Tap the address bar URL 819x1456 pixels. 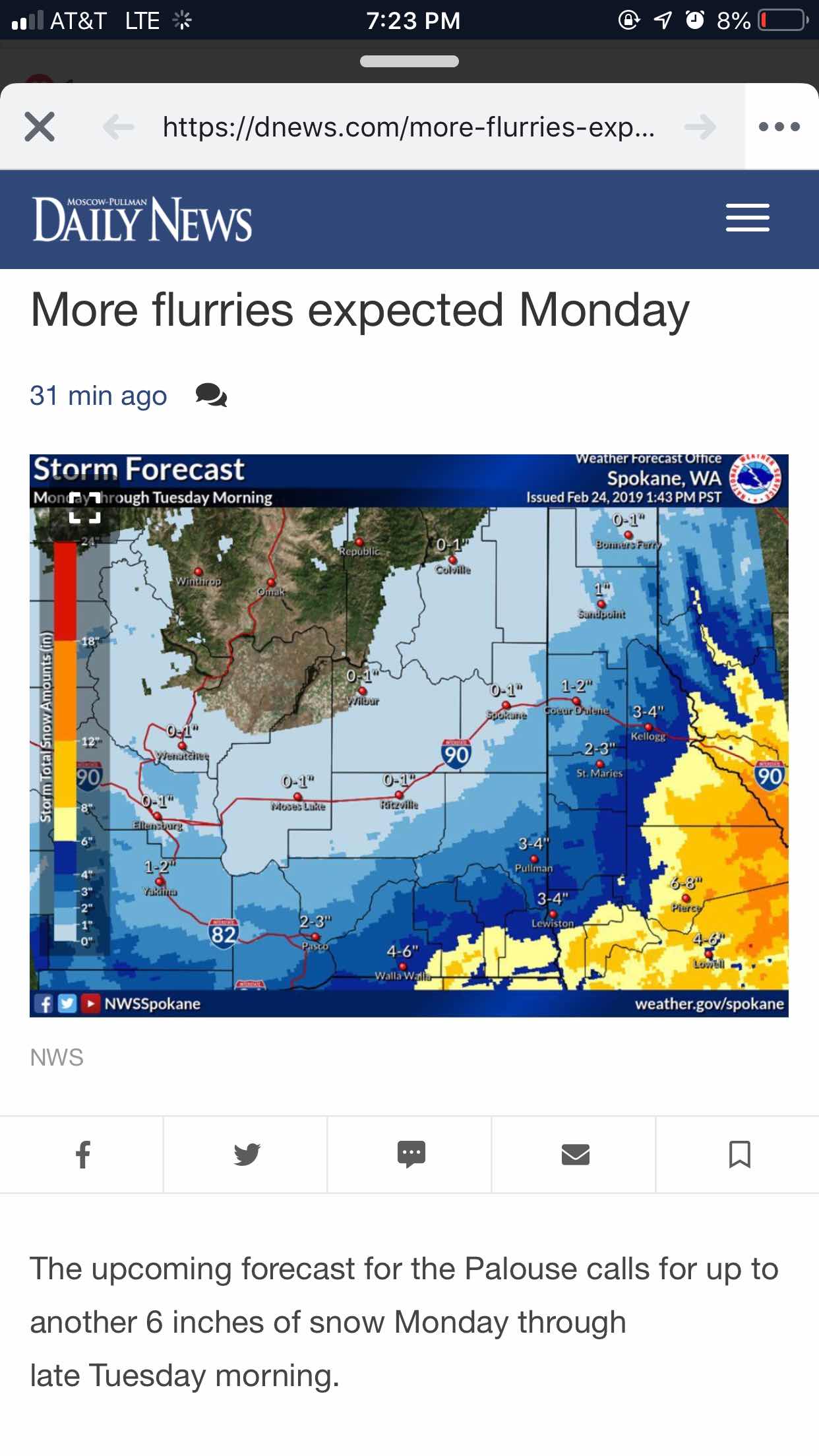408,127
